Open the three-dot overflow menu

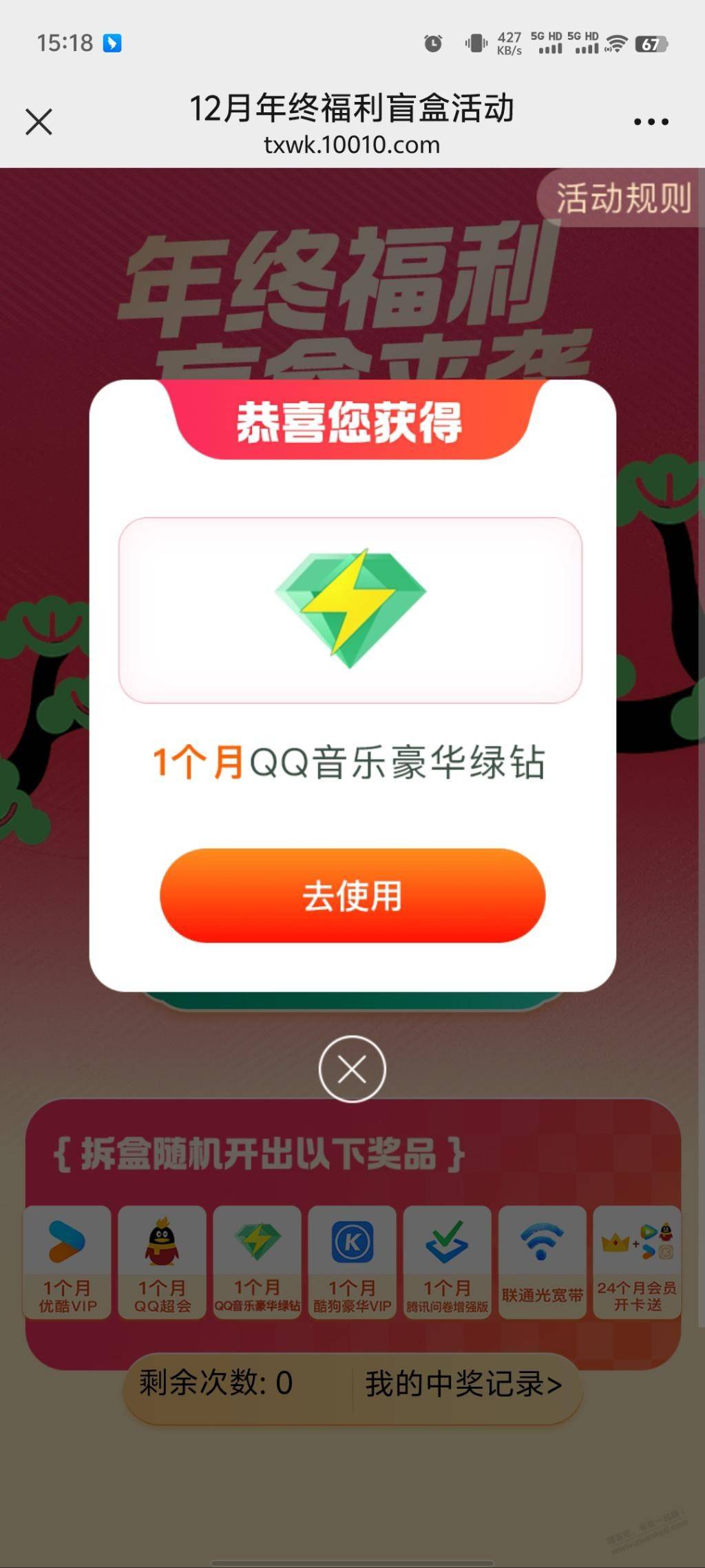point(651,122)
